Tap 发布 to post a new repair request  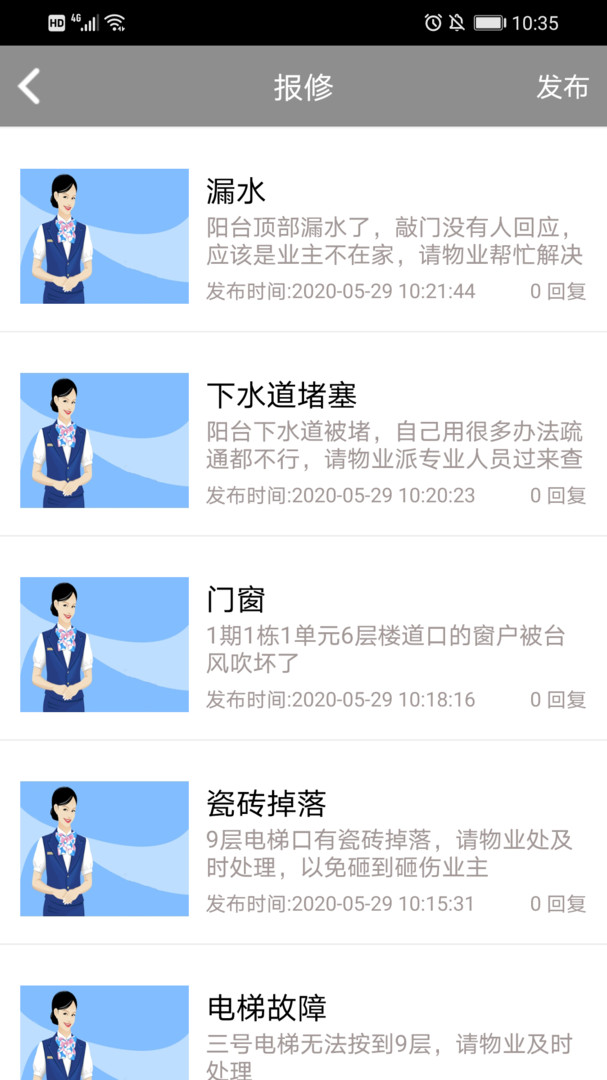click(x=562, y=87)
